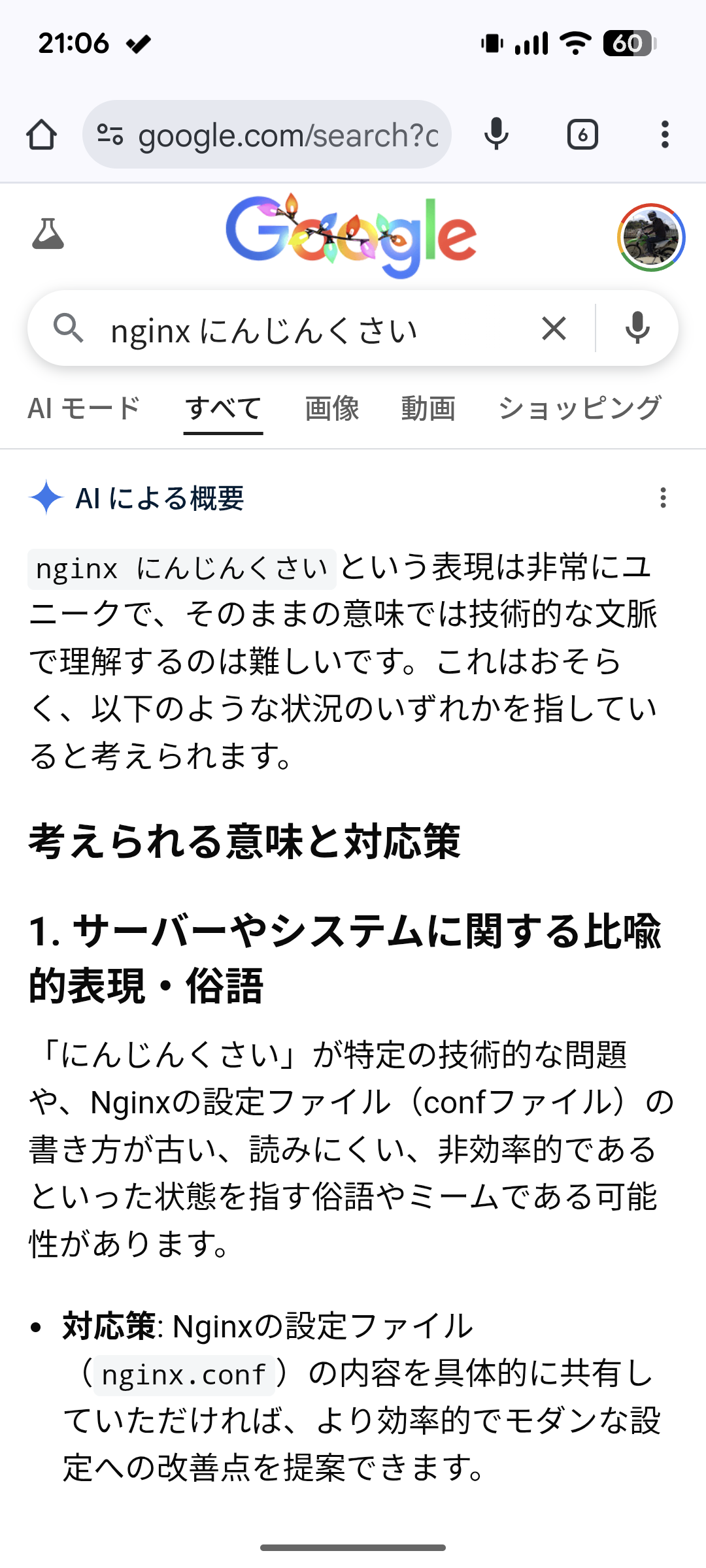The width and height of the screenshot is (706, 1568).
Task: Open AI による概要 more options menu
Action: [x=663, y=498]
